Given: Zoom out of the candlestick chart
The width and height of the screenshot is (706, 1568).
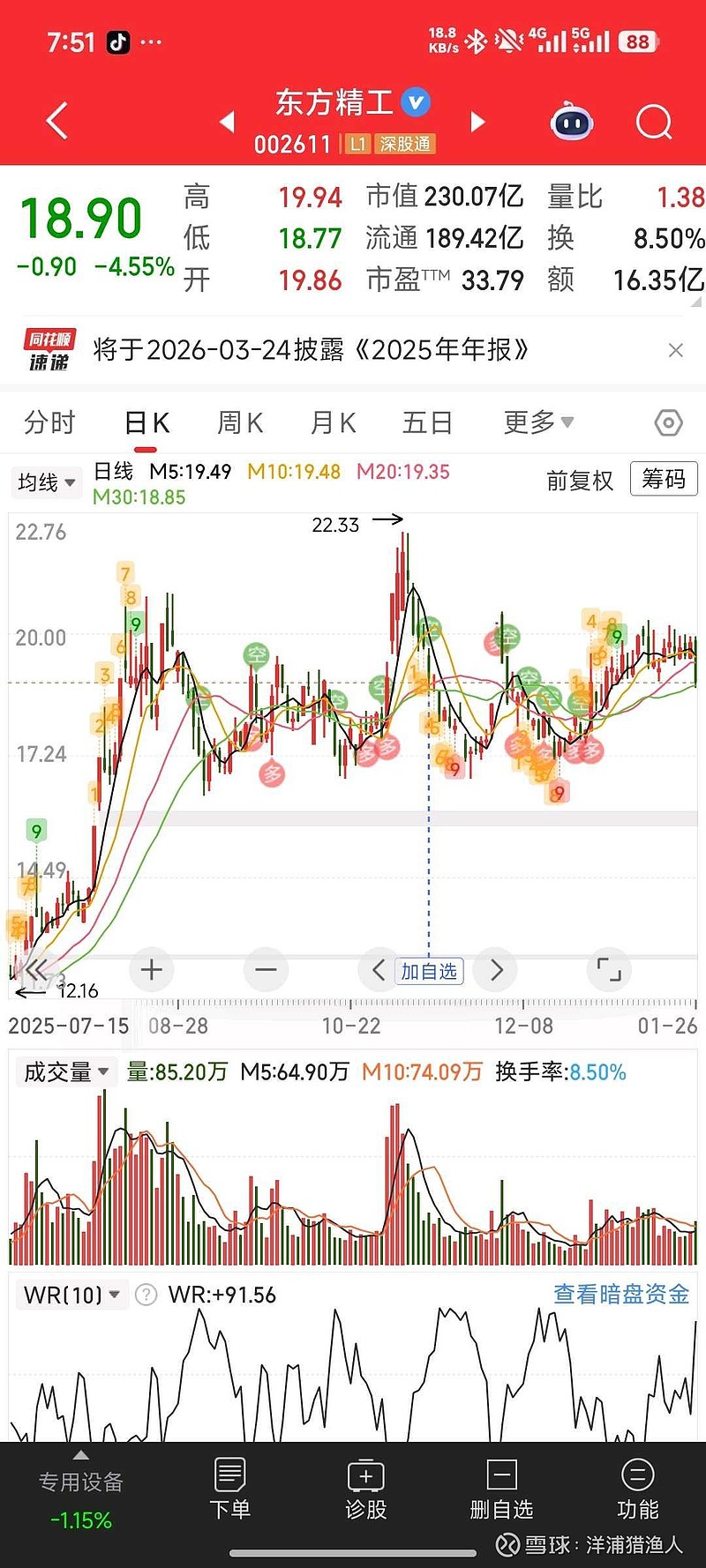Looking at the screenshot, I should [266, 969].
